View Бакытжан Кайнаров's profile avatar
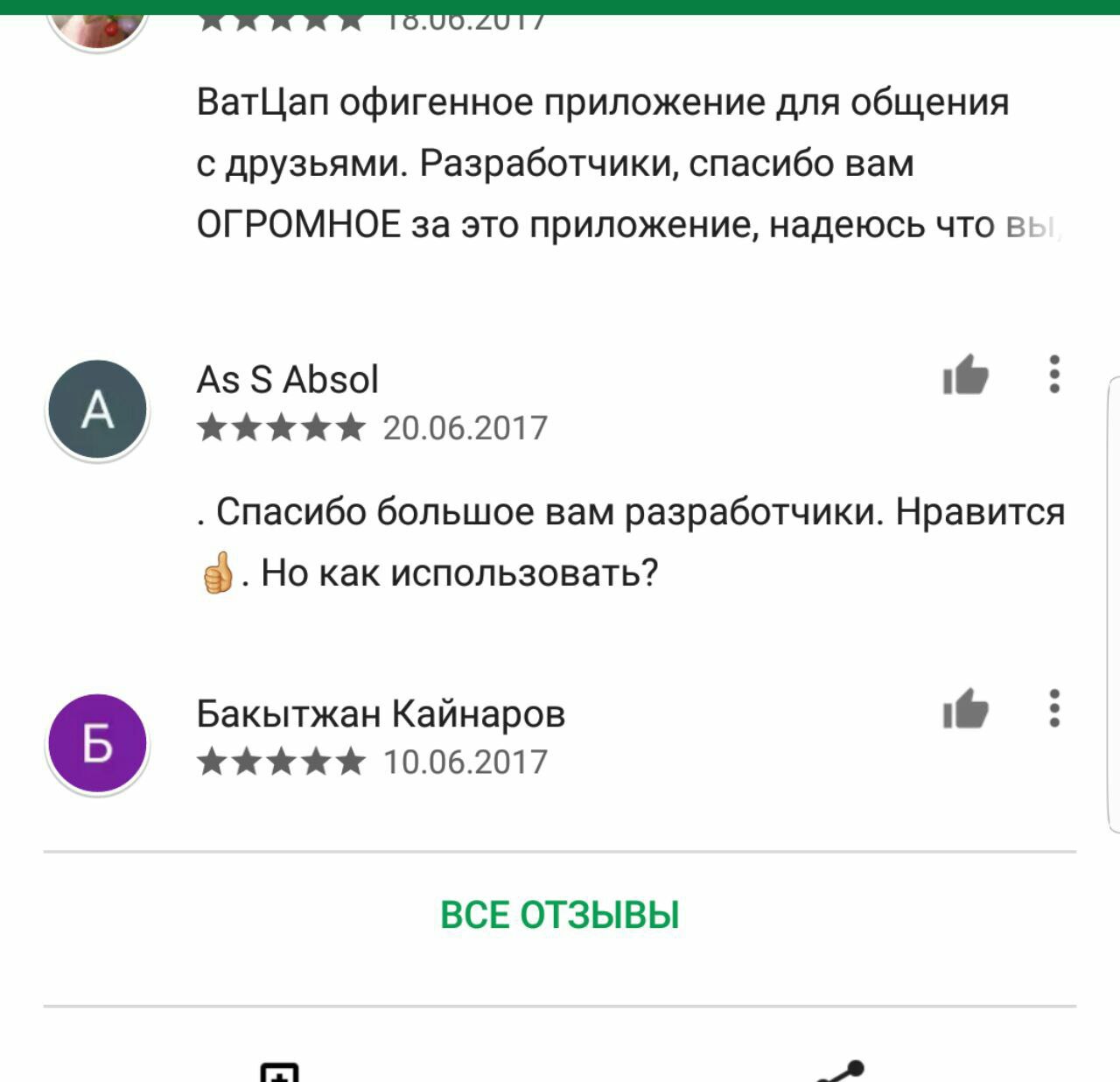 click(x=97, y=743)
